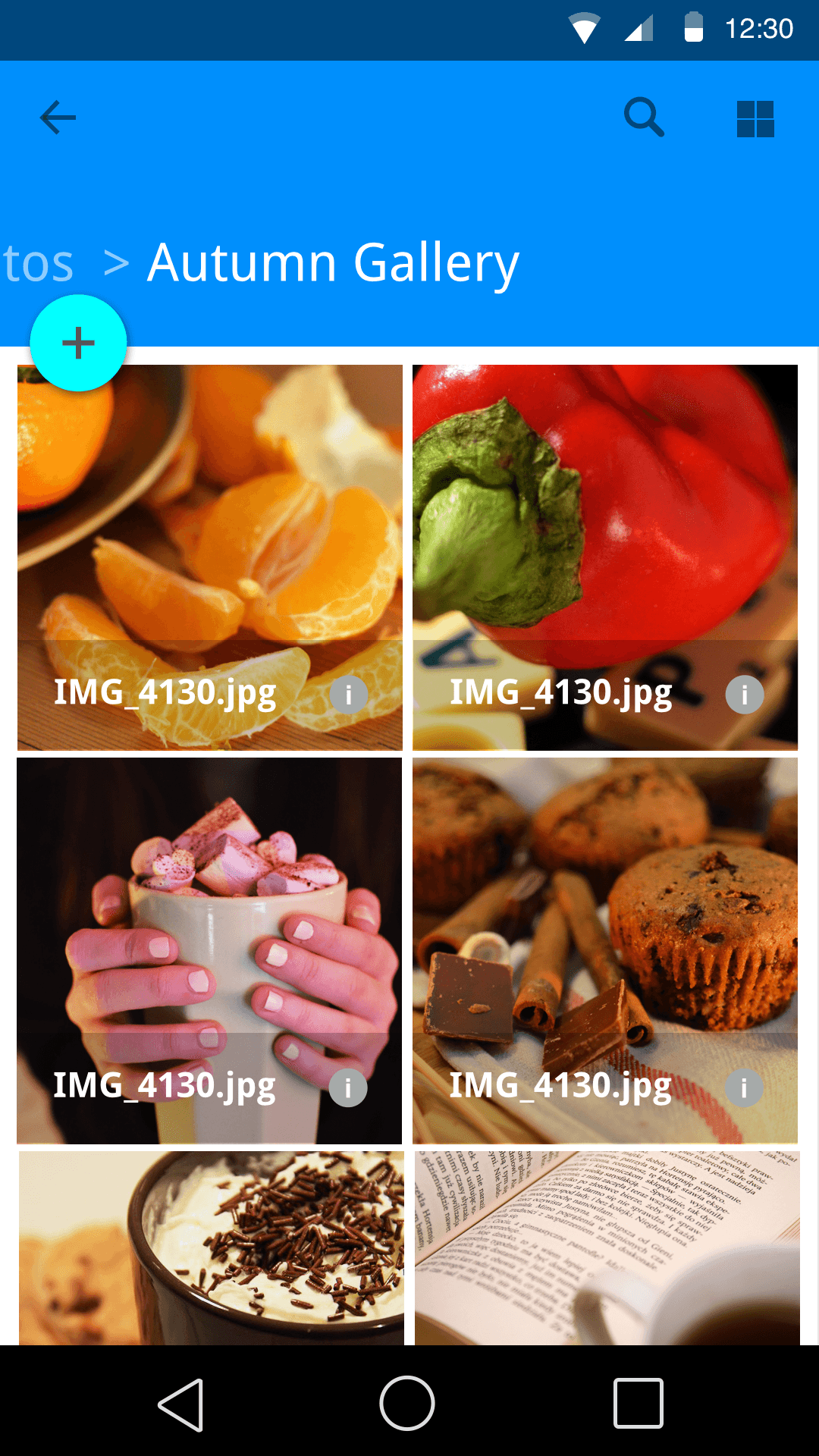This screenshot has height=1456, width=819.
Task: Open the open book photo
Action: [607, 1247]
